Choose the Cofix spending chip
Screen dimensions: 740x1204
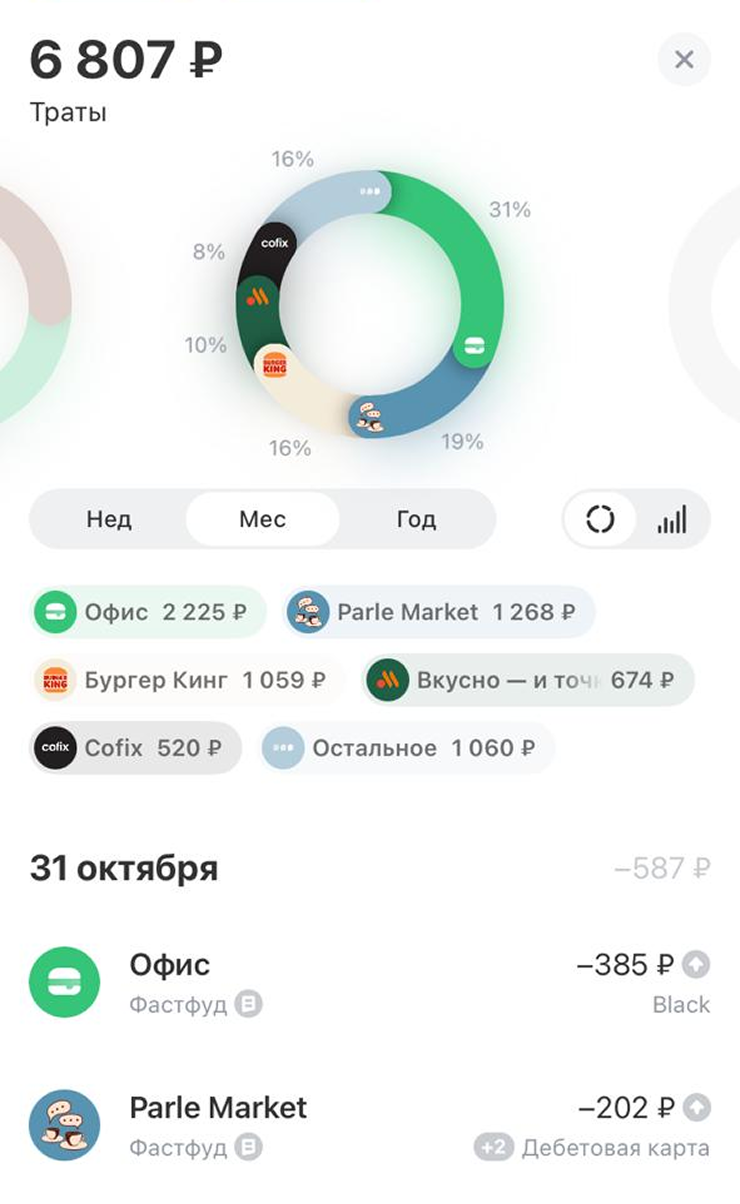point(135,748)
